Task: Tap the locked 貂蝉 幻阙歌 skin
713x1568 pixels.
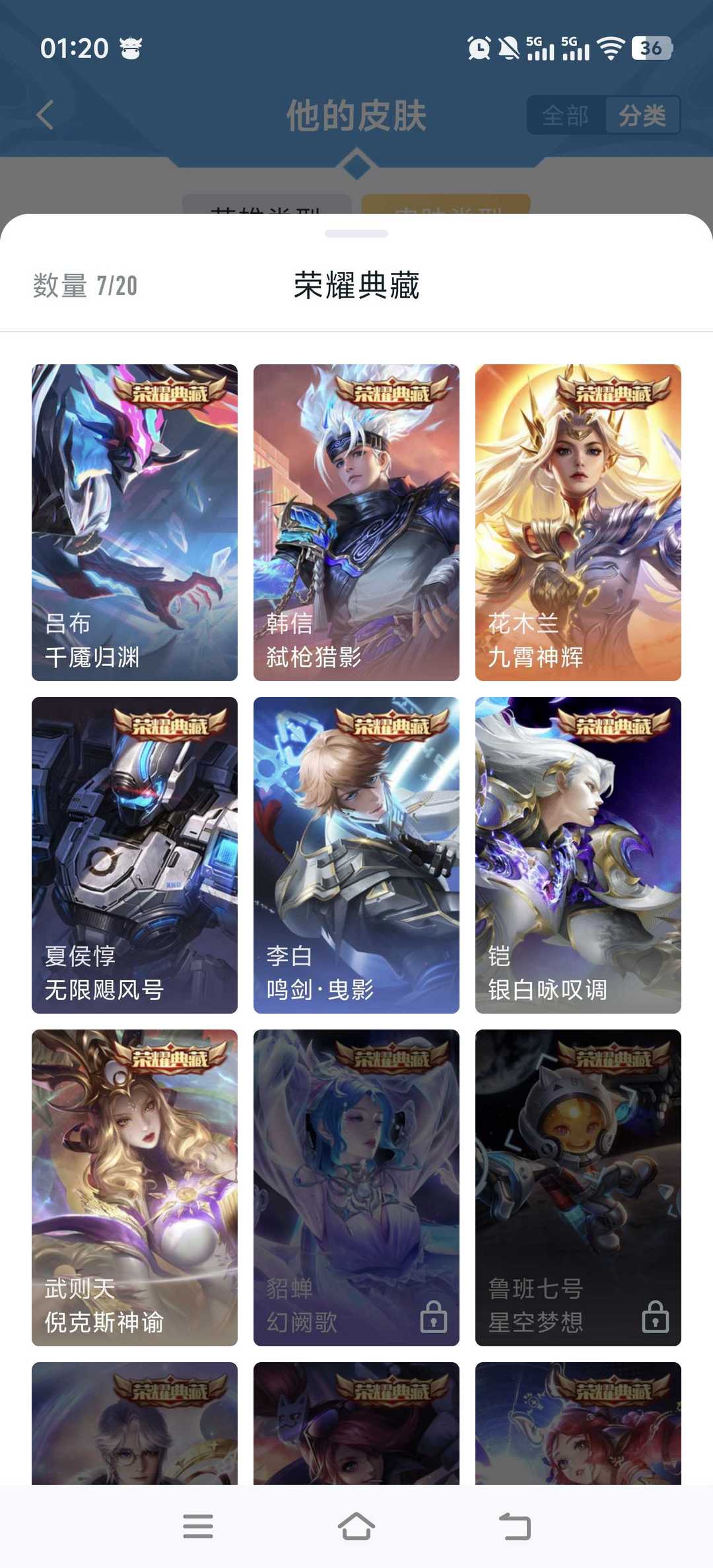Action: pyautogui.click(x=356, y=1188)
